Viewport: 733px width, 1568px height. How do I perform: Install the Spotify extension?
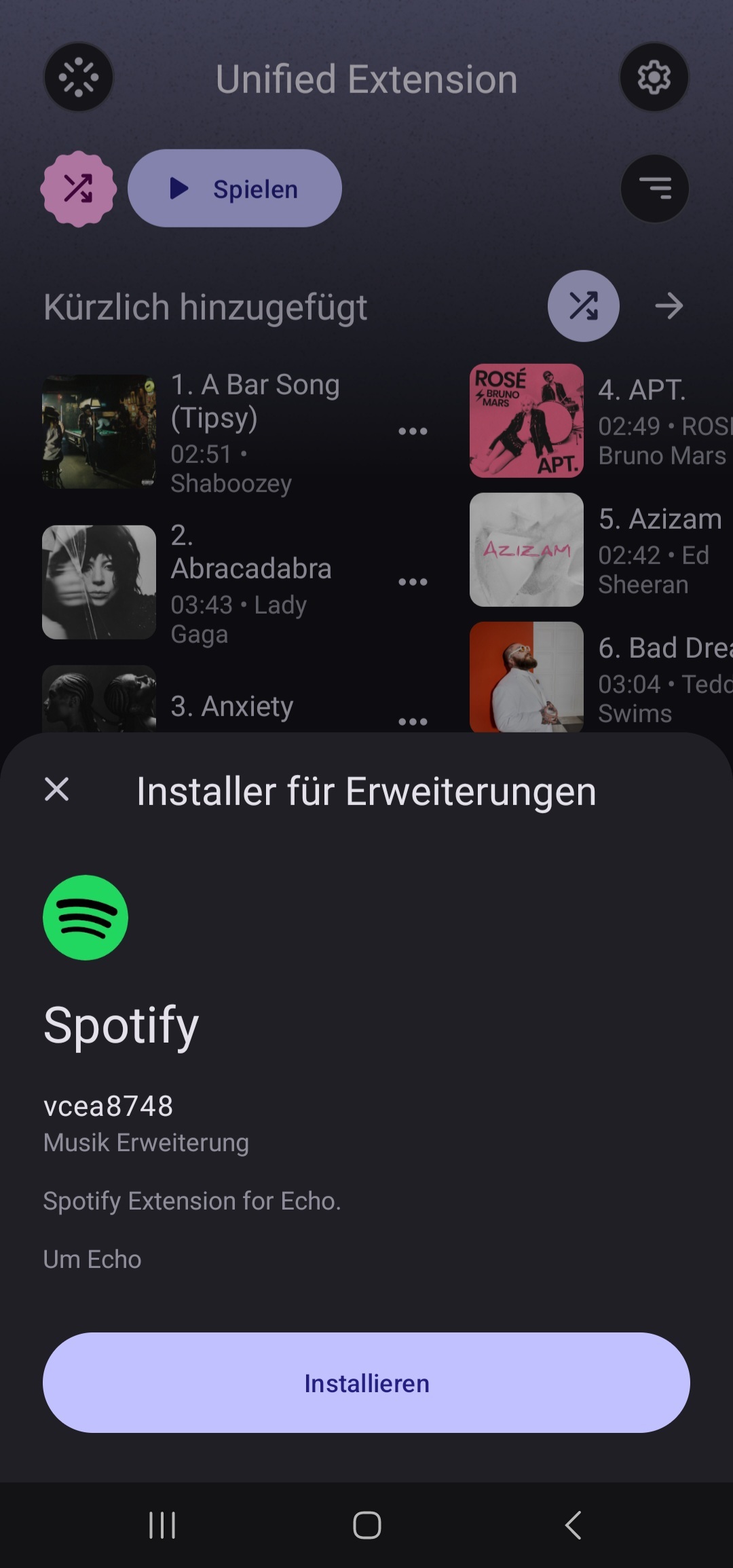click(x=366, y=1383)
